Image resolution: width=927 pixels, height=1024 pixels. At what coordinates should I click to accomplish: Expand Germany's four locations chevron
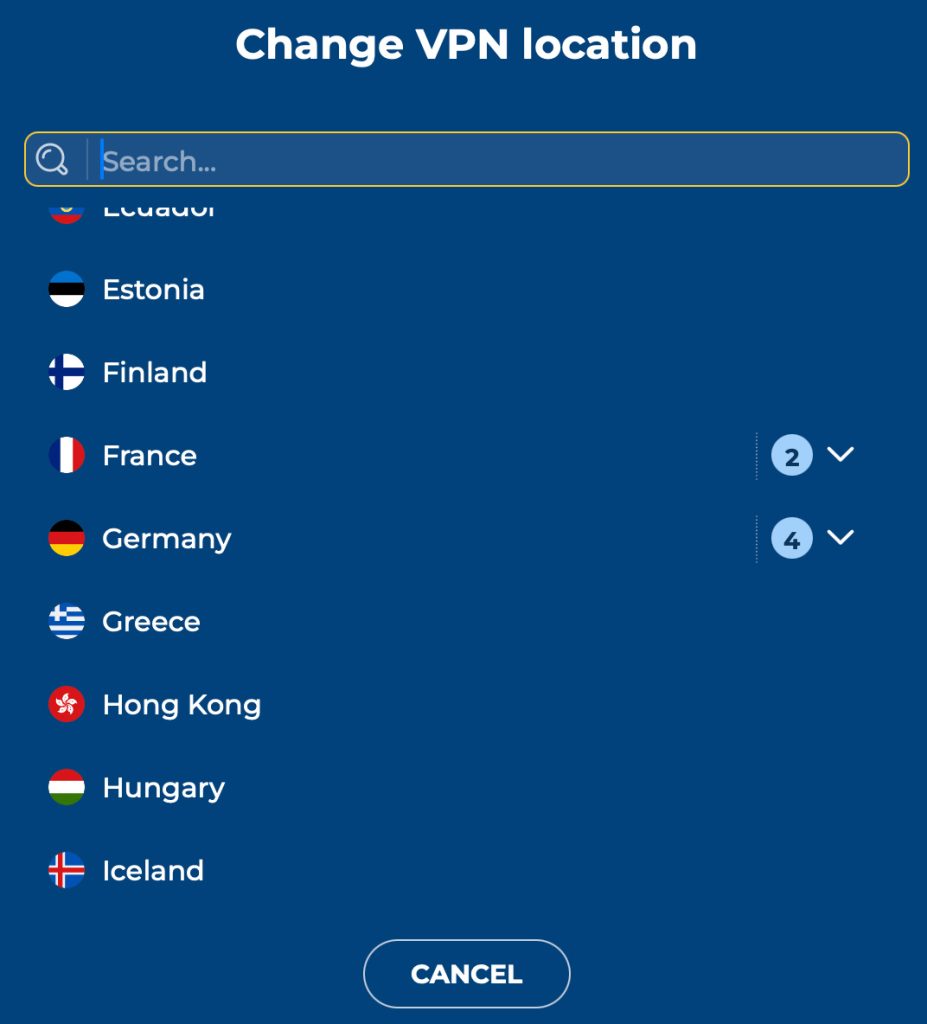click(x=841, y=538)
